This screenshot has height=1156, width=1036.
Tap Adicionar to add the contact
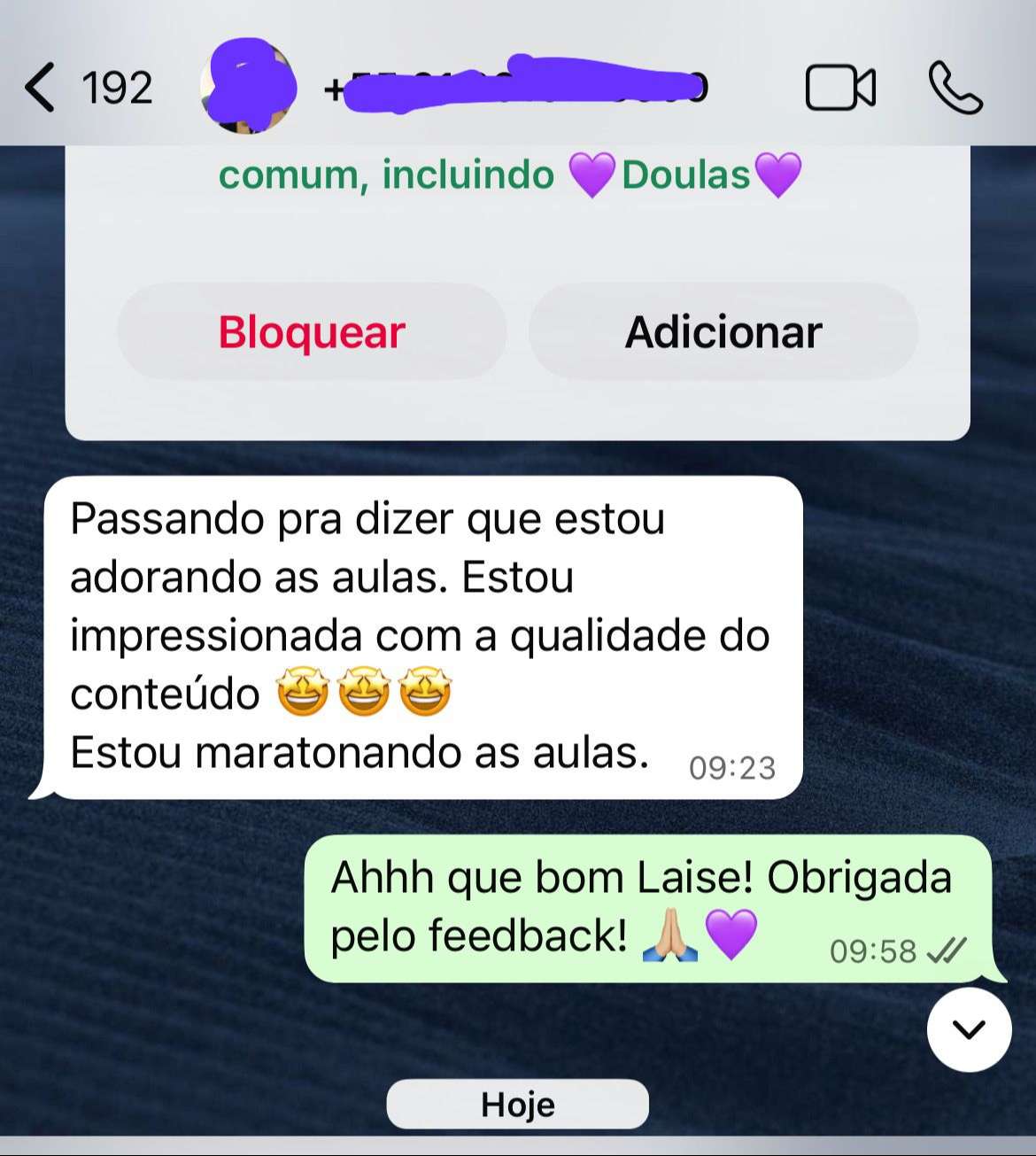(x=723, y=332)
